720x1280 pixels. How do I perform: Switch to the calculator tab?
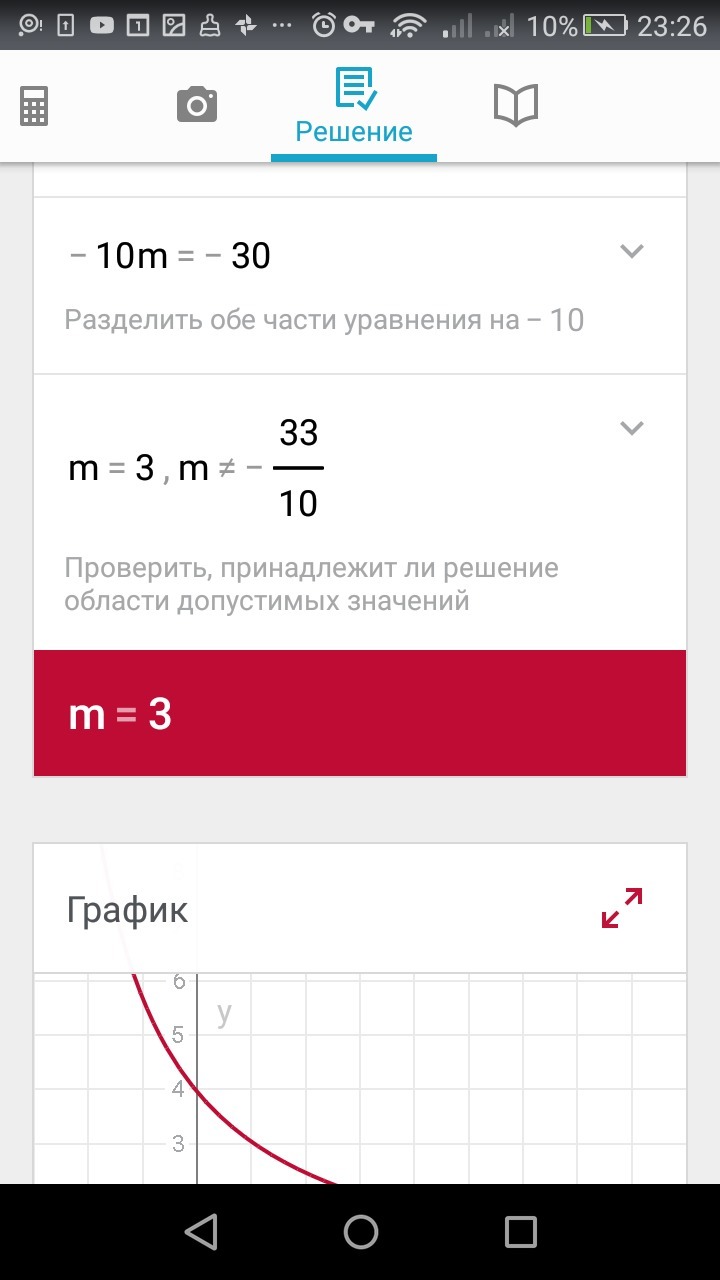[34, 106]
